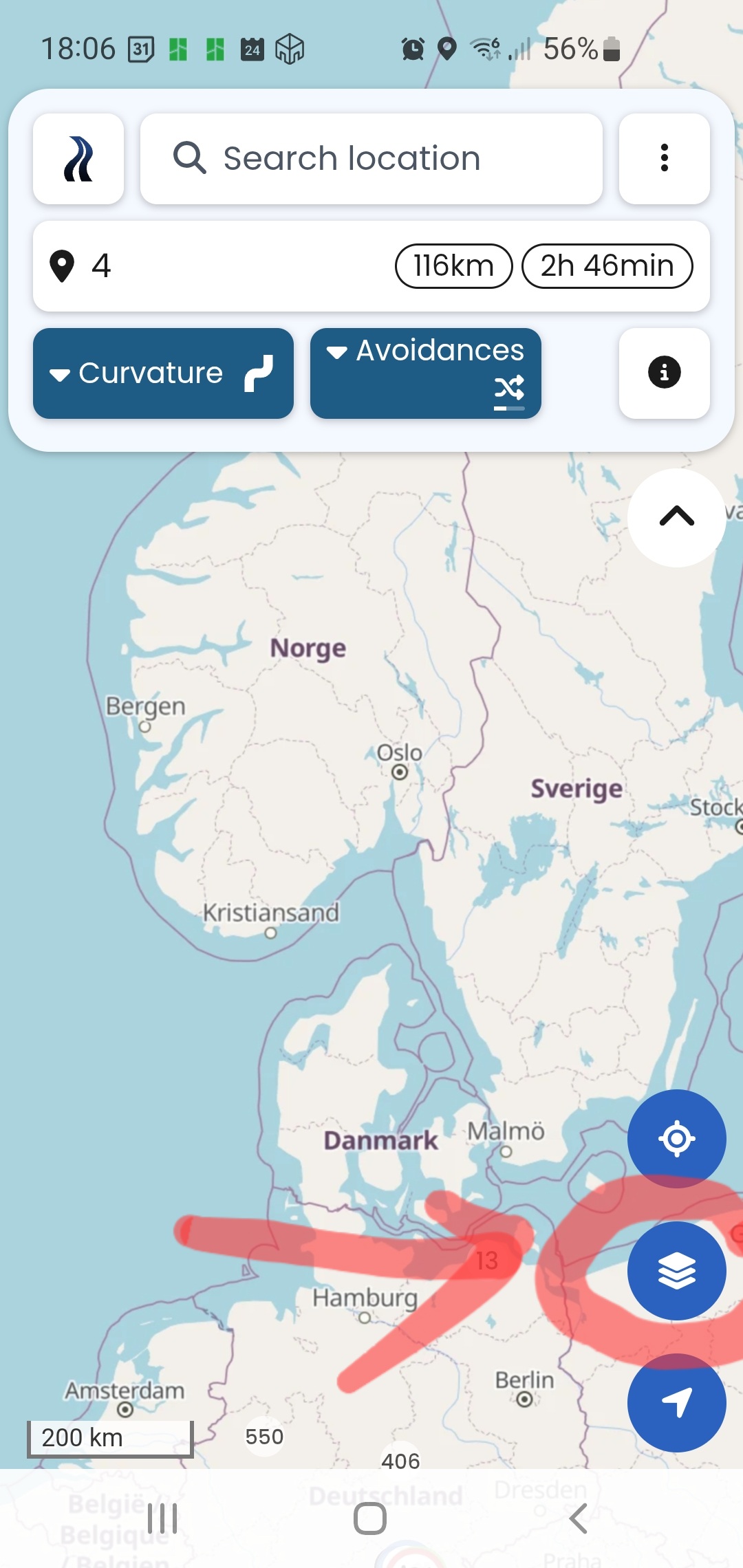This screenshot has width=743, height=1568.
Task: Open the Search location field
Action: [371, 159]
